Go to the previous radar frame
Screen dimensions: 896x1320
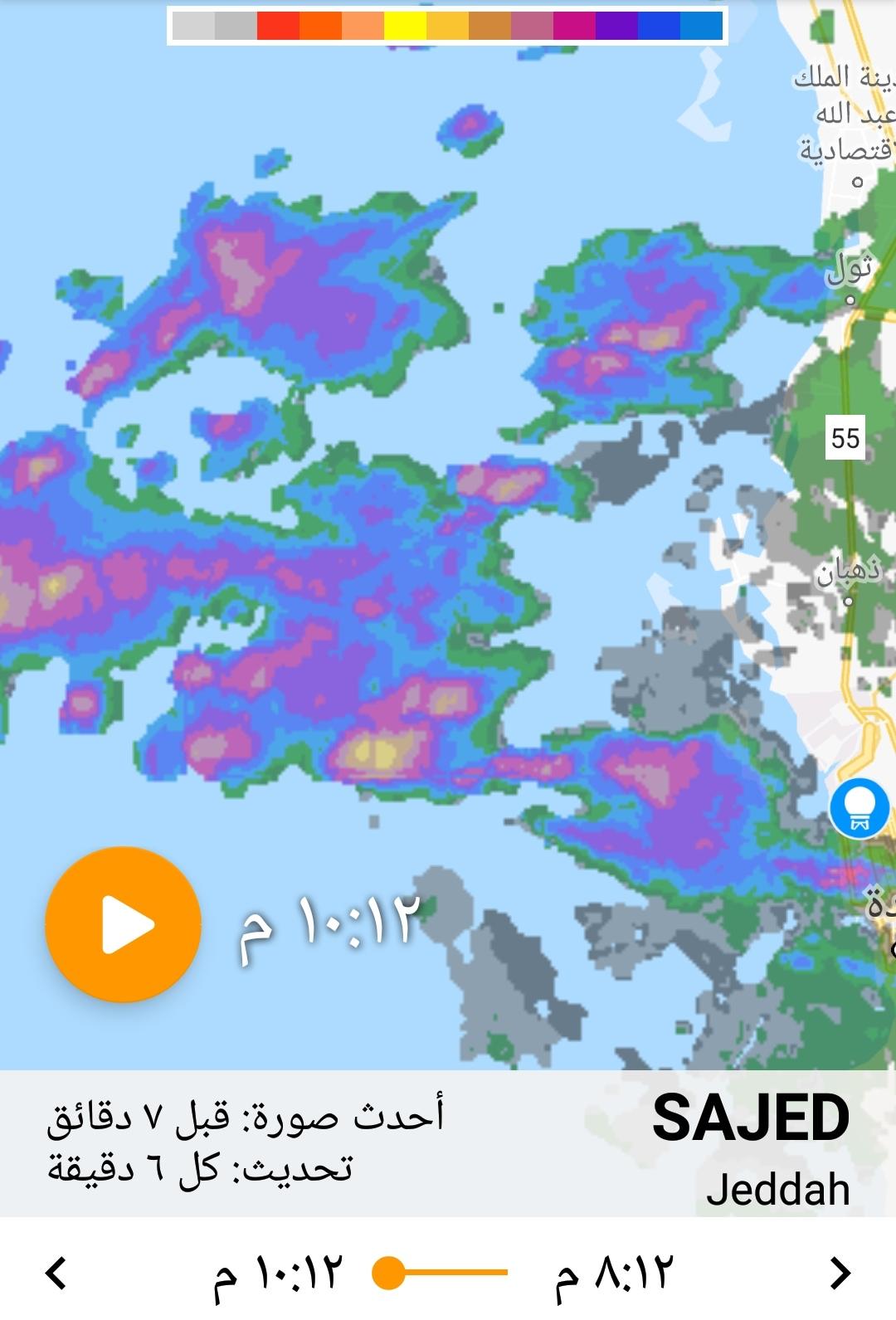tap(56, 1272)
